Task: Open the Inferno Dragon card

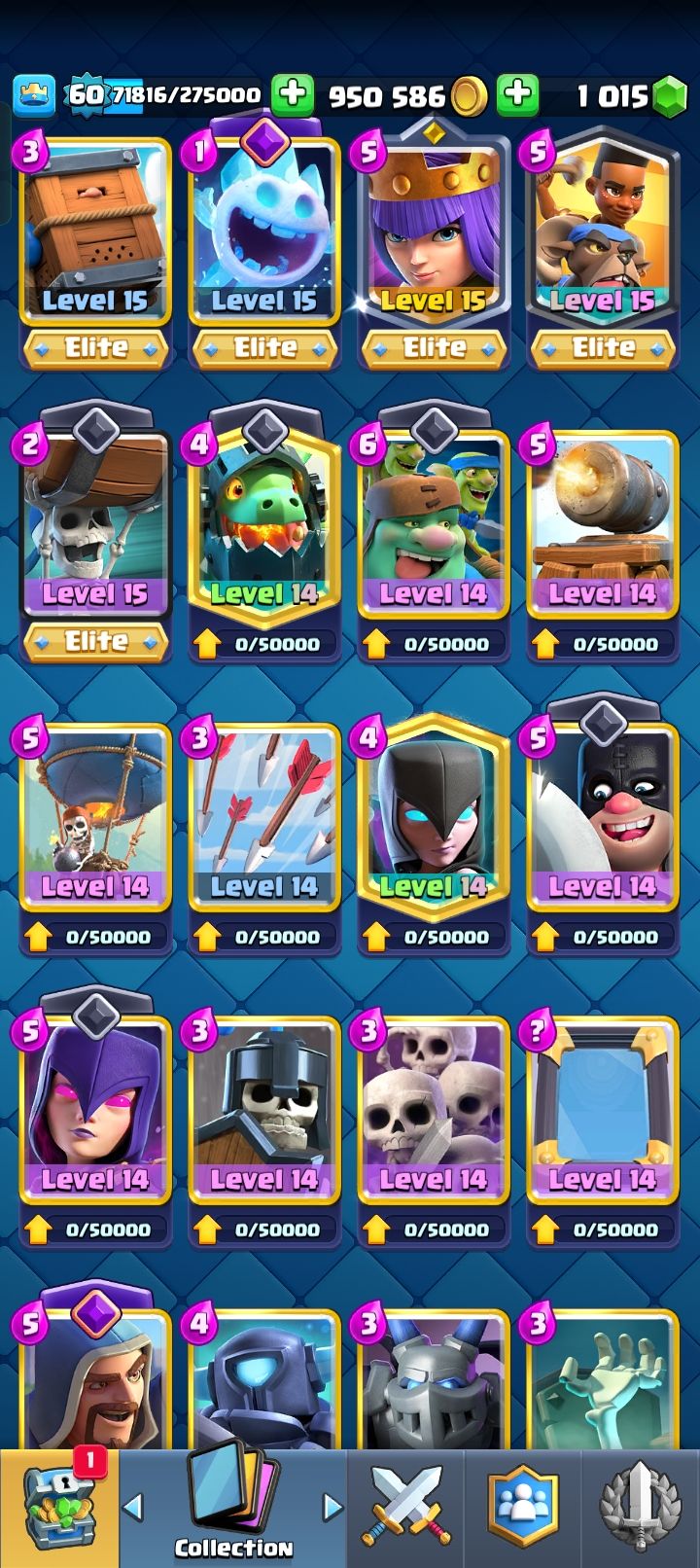Action: pyautogui.click(x=263, y=525)
